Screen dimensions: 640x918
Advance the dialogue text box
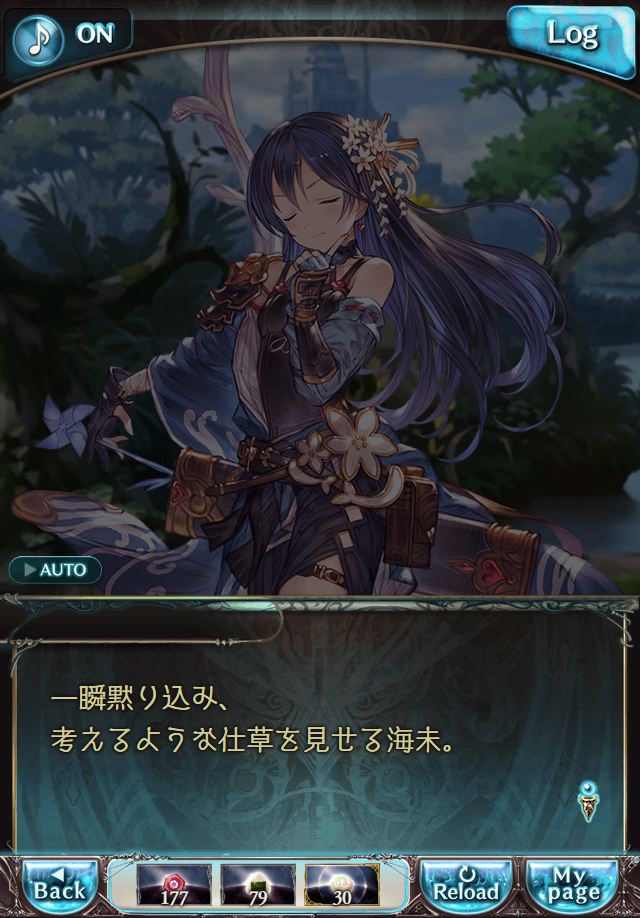pyautogui.click(x=320, y=730)
